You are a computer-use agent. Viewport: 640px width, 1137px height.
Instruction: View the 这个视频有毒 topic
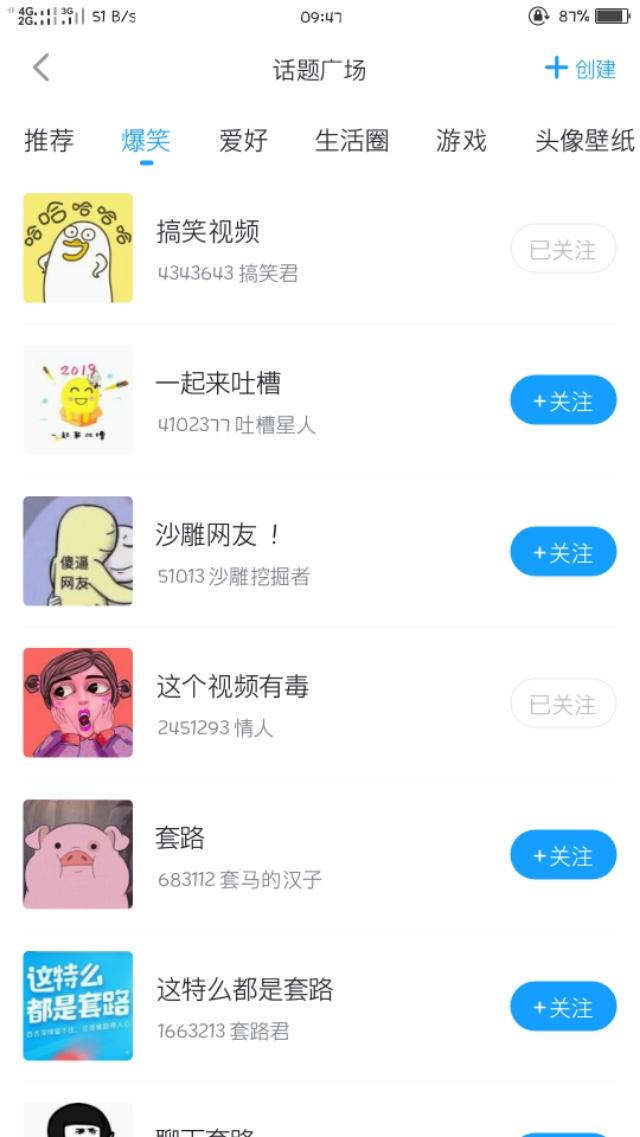pyautogui.click(x=320, y=703)
